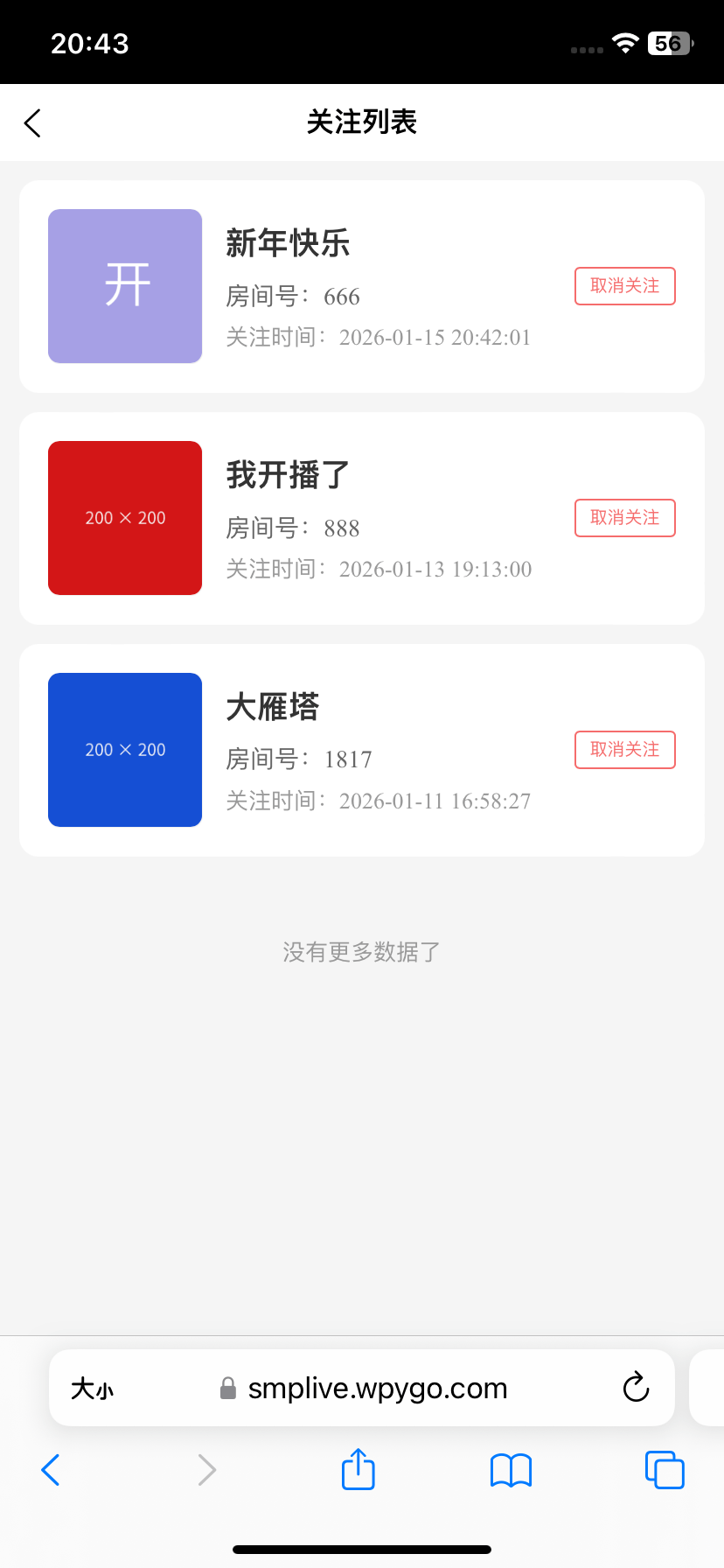Viewport: 724px width, 1568px height.
Task: Select the 我开播了 list item
Action: pos(287,475)
